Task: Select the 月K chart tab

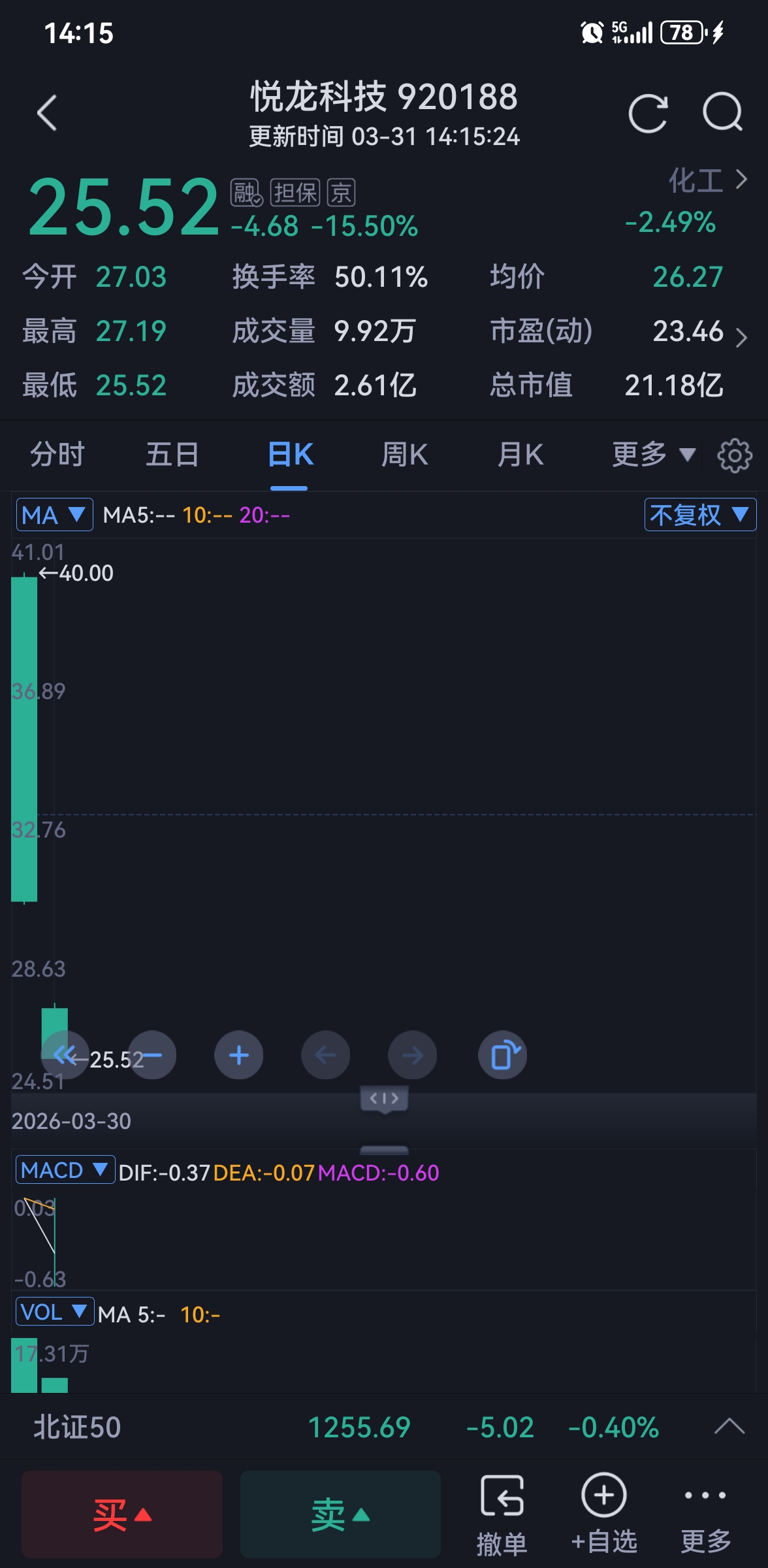Action: coord(520,455)
